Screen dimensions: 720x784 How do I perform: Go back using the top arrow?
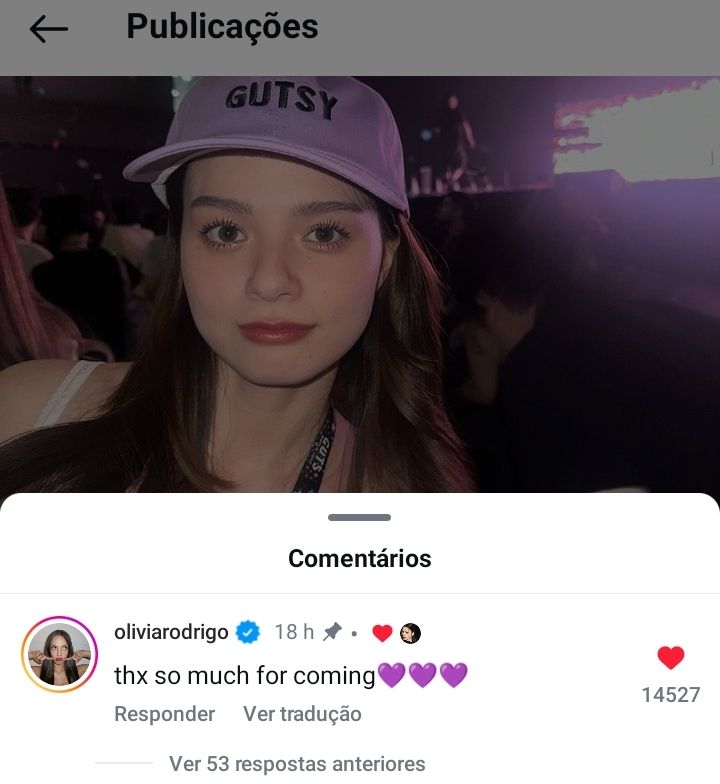click(48, 29)
